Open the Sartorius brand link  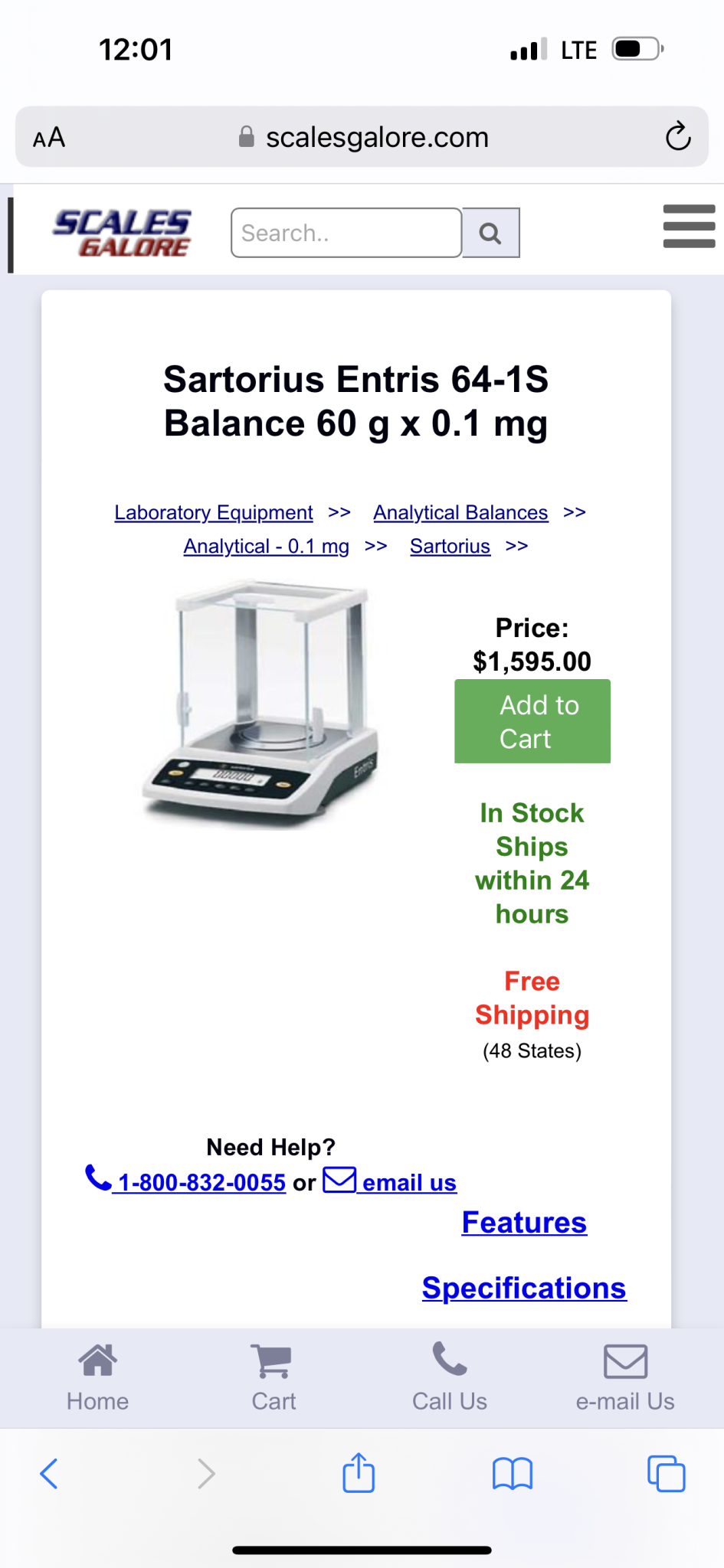450,546
